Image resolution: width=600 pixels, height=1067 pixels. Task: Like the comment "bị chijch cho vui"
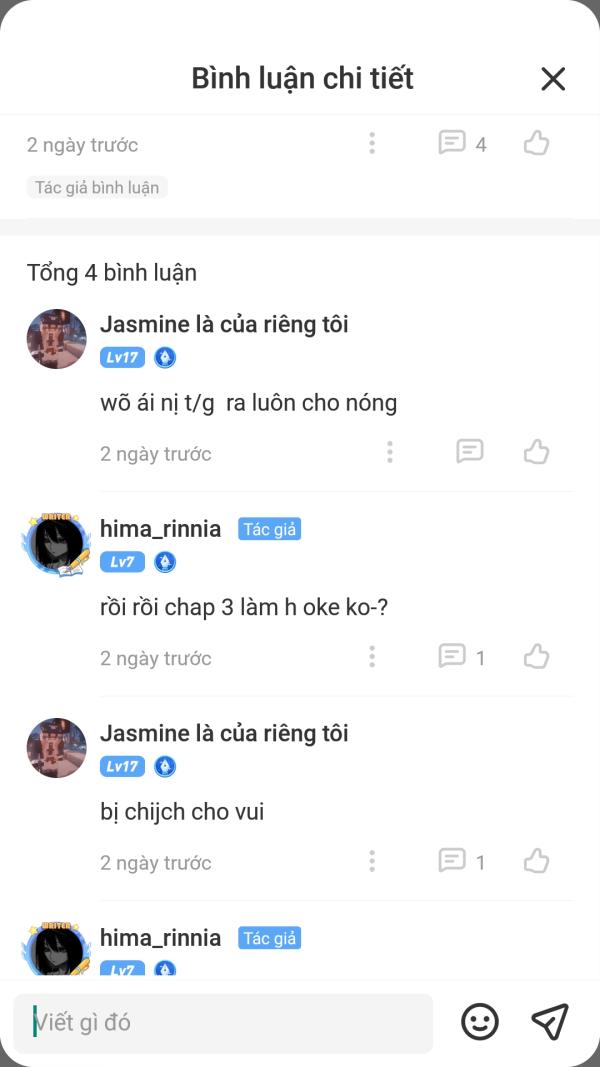tap(537, 861)
